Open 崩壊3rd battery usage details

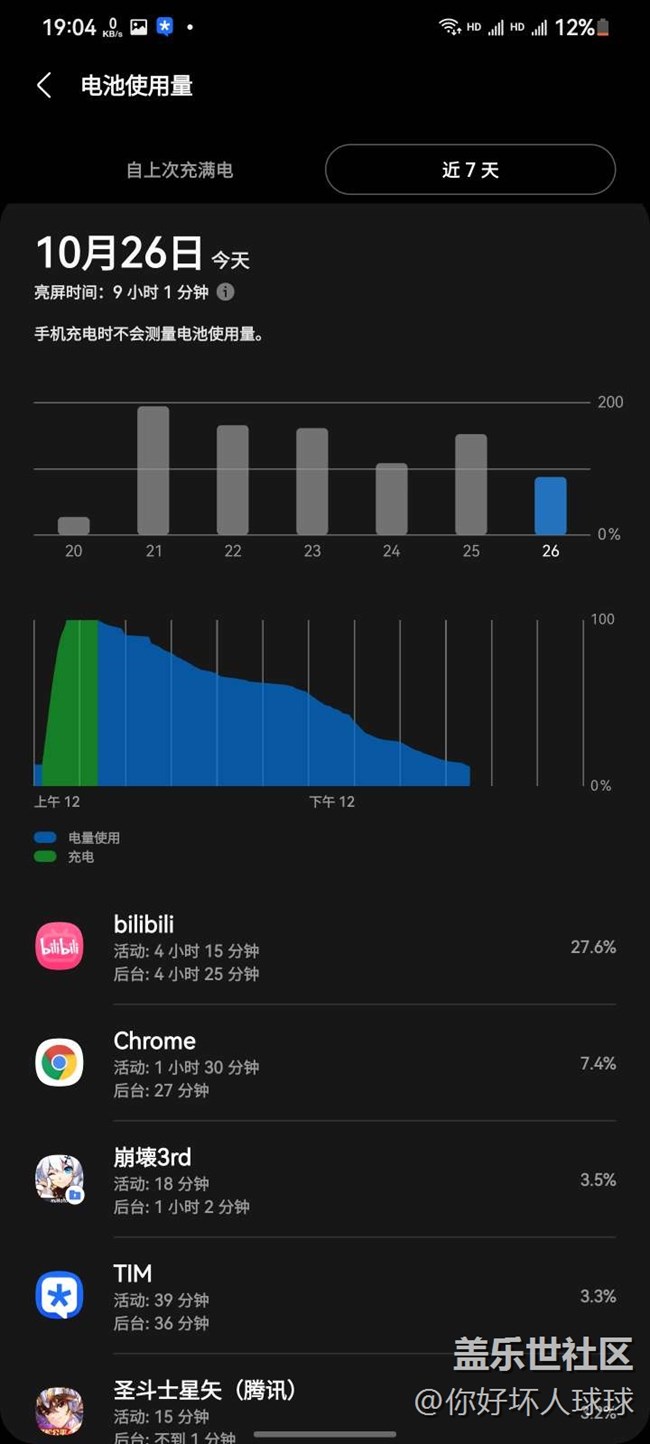[x=325, y=1180]
